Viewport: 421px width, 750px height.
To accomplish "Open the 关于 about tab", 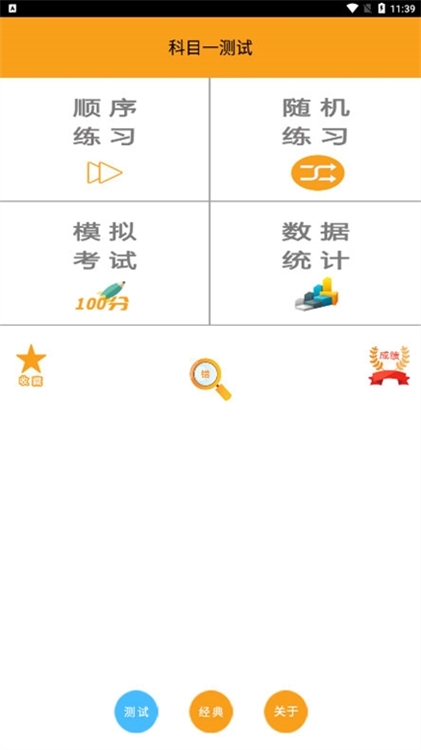I will click(x=286, y=711).
